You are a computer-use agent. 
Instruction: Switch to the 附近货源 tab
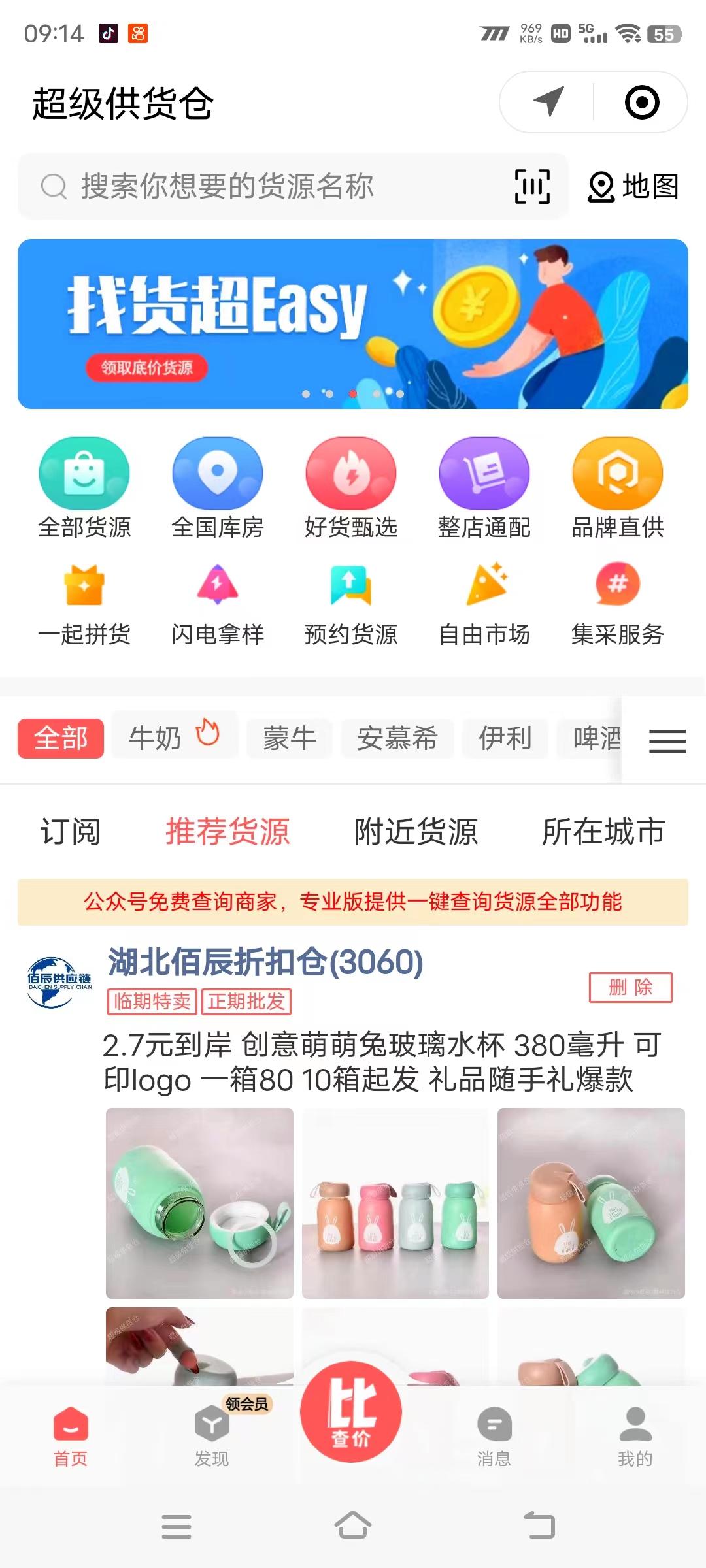[416, 831]
